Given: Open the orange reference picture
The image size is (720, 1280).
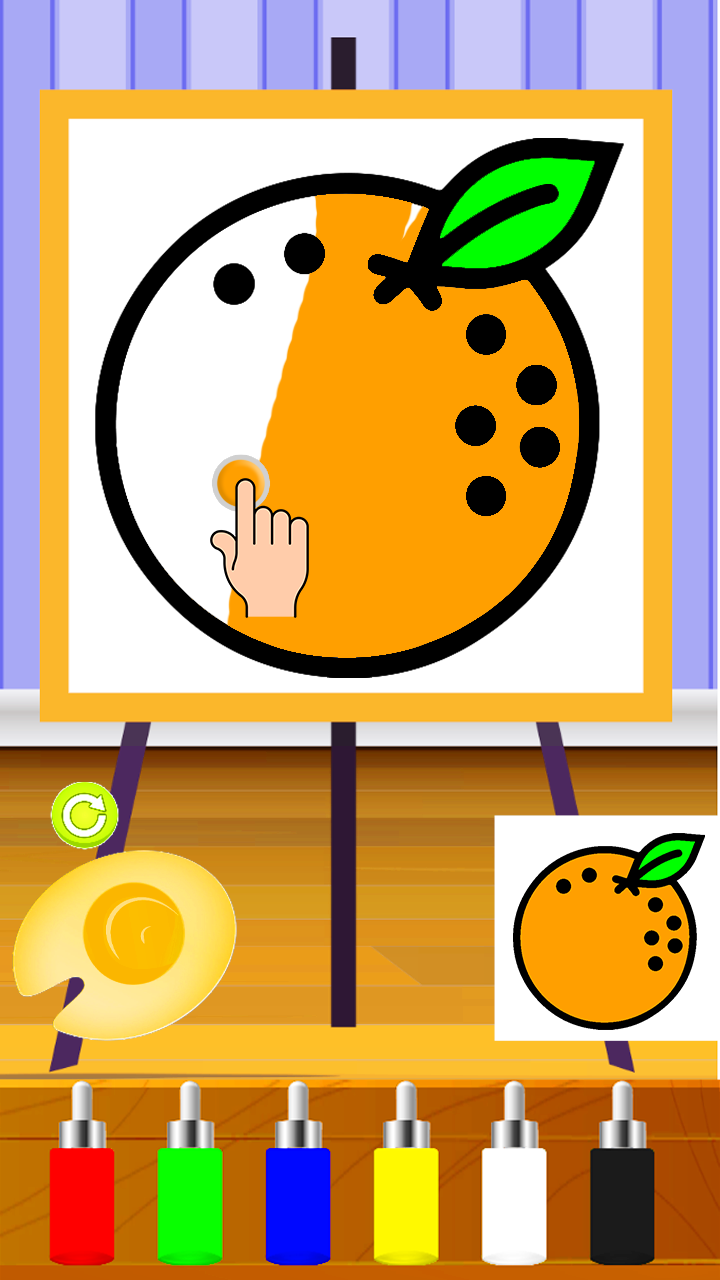Looking at the screenshot, I should 605,928.
